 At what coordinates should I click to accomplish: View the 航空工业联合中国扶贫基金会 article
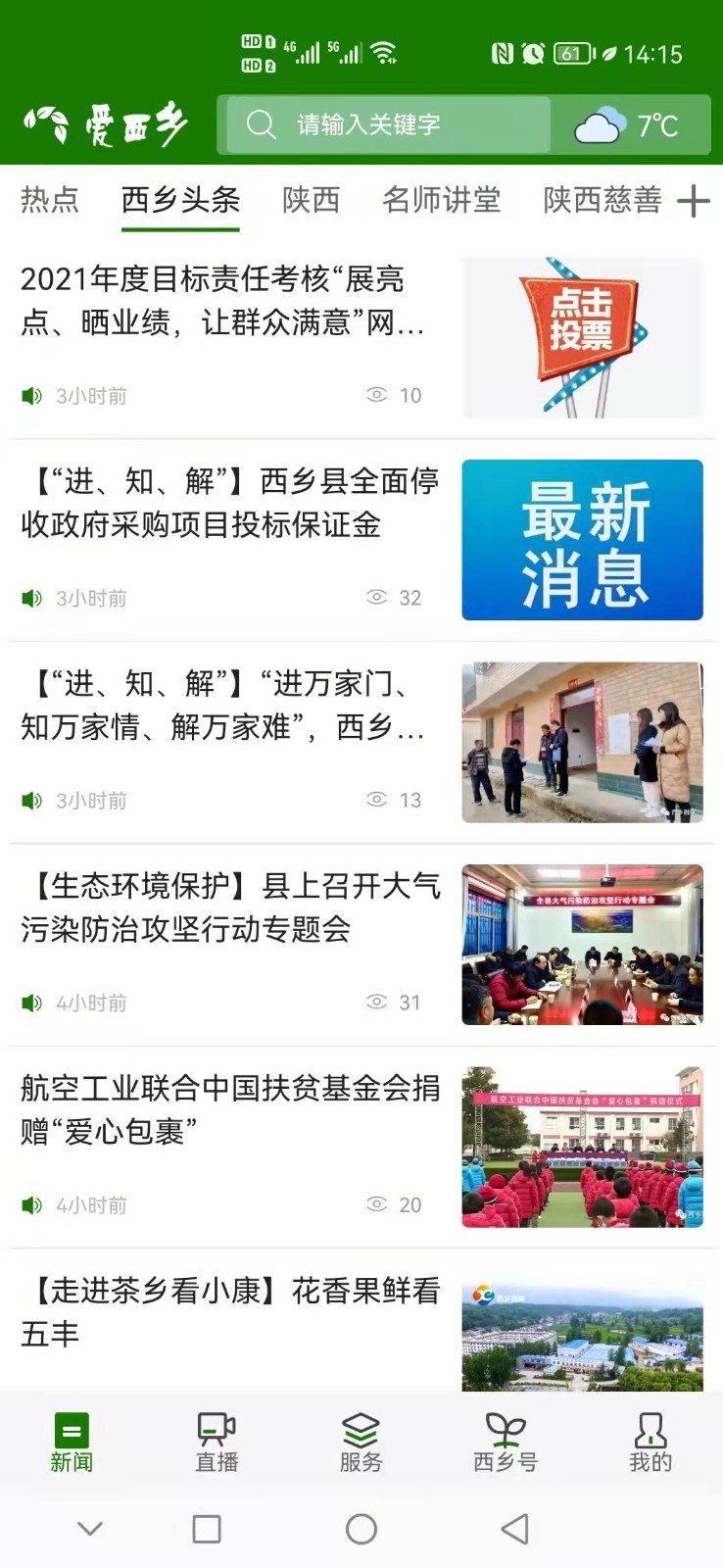coord(229,1109)
